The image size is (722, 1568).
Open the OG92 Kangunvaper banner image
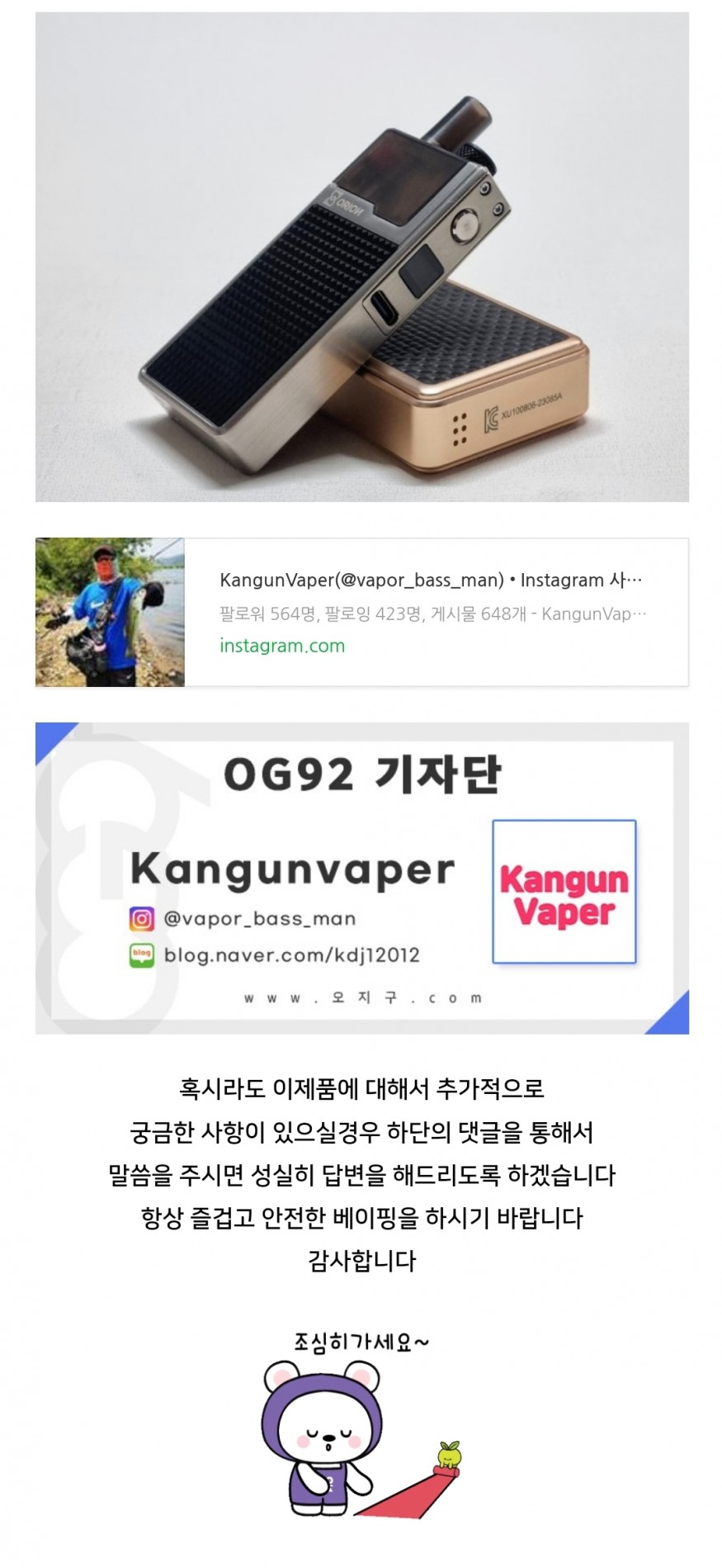(x=361, y=878)
